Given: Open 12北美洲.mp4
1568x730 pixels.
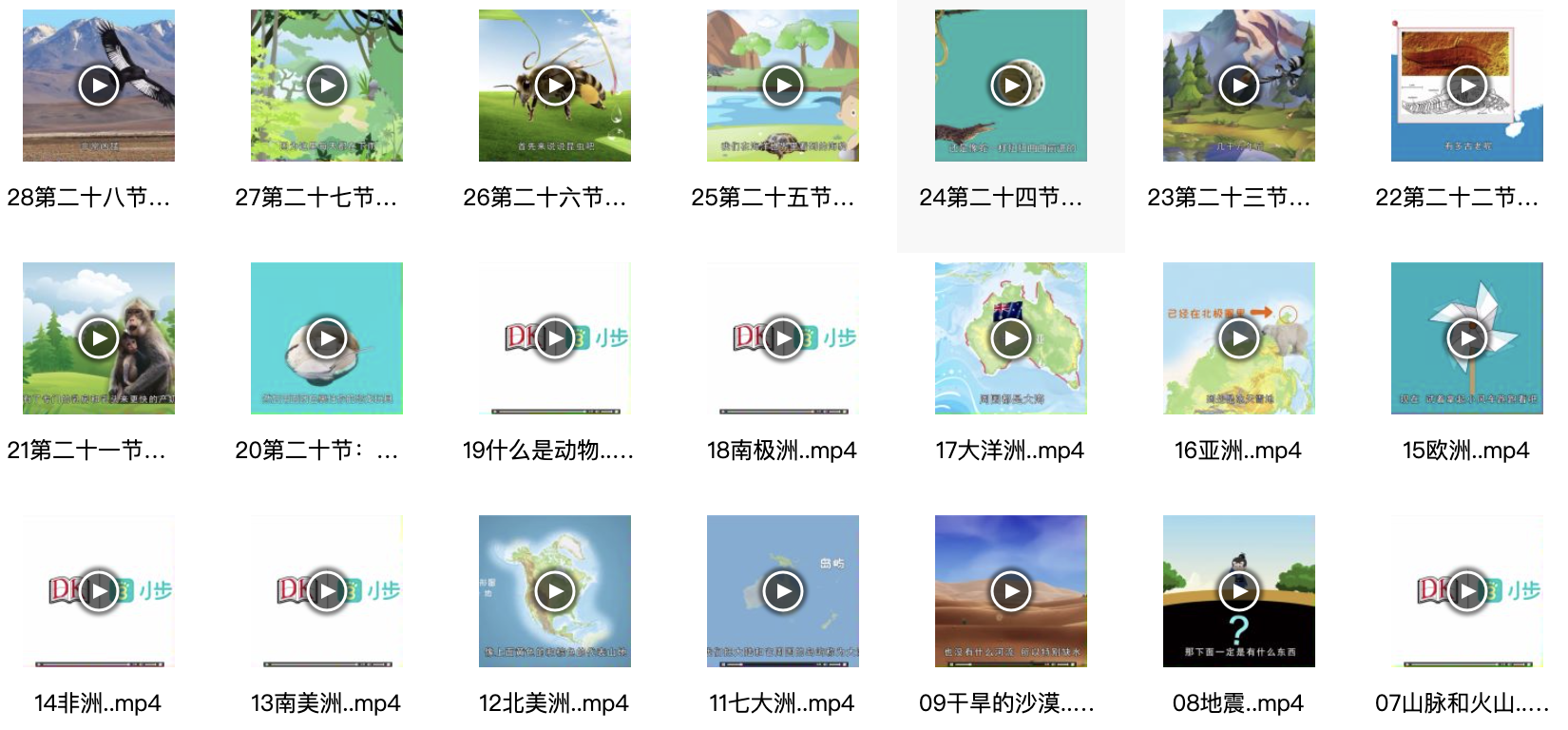Looking at the screenshot, I should [555, 591].
